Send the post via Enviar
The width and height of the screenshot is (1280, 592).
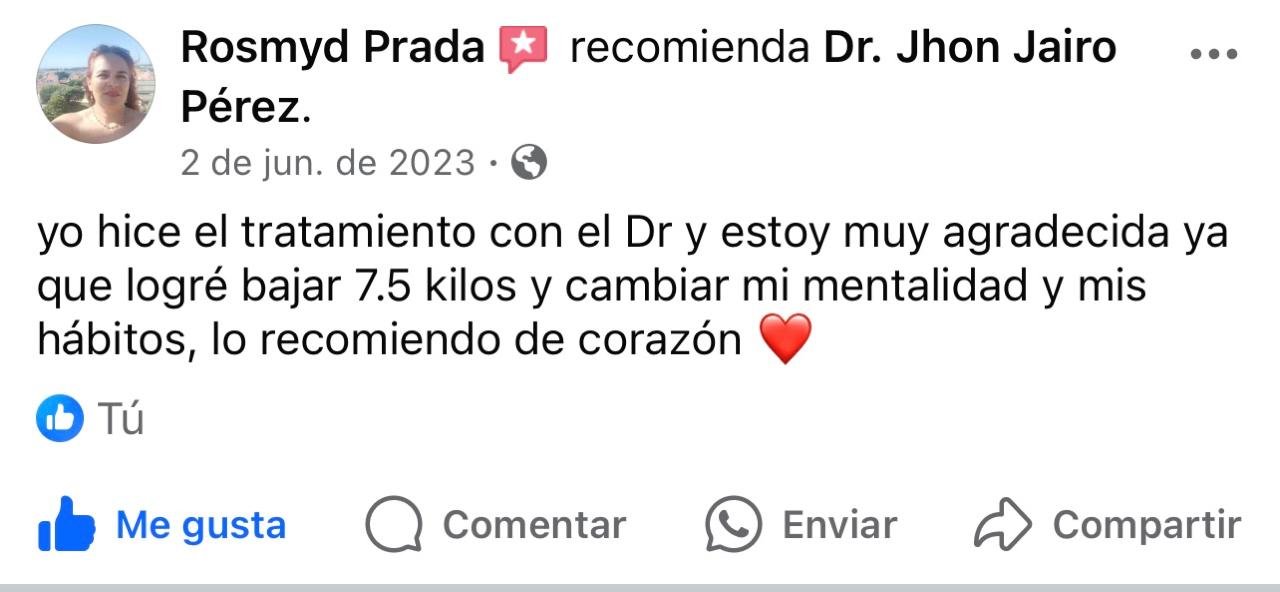[x=801, y=525]
